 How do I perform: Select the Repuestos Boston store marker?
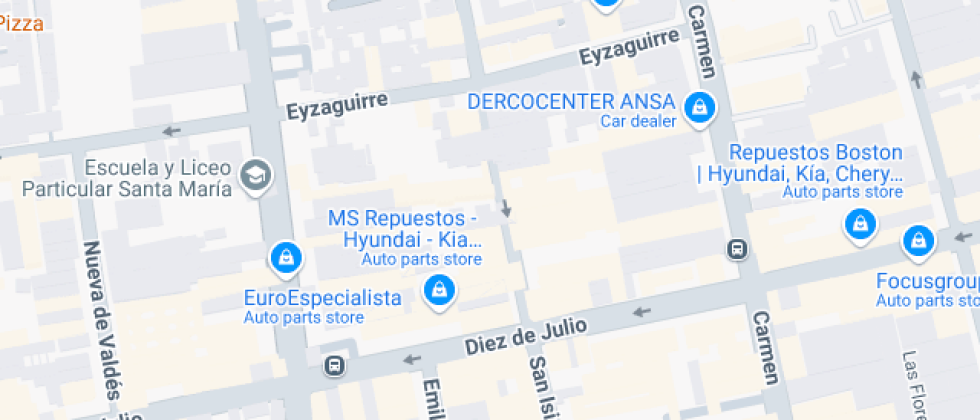[858, 224]
